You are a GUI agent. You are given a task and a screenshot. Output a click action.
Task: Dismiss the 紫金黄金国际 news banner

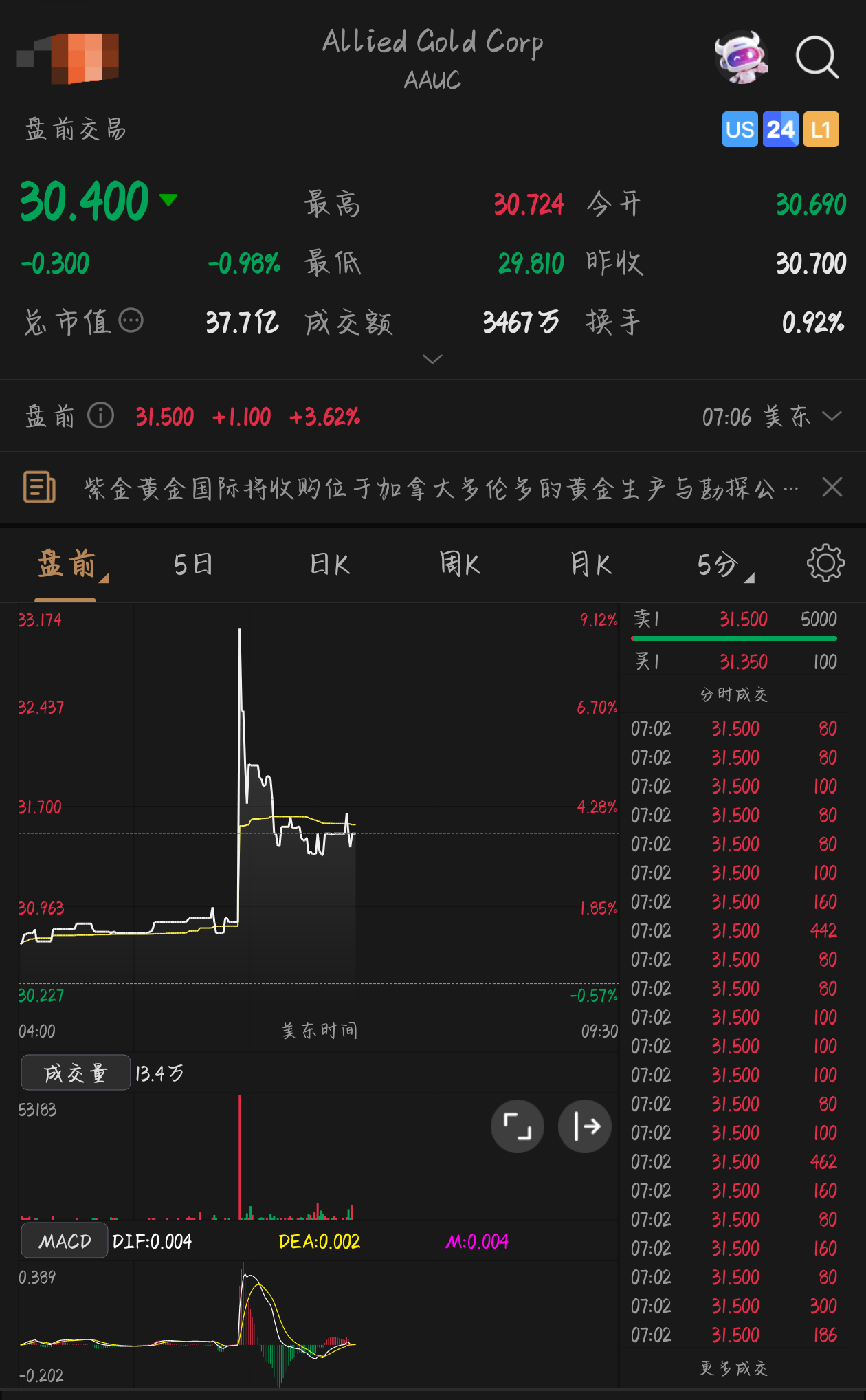[832, 488]
